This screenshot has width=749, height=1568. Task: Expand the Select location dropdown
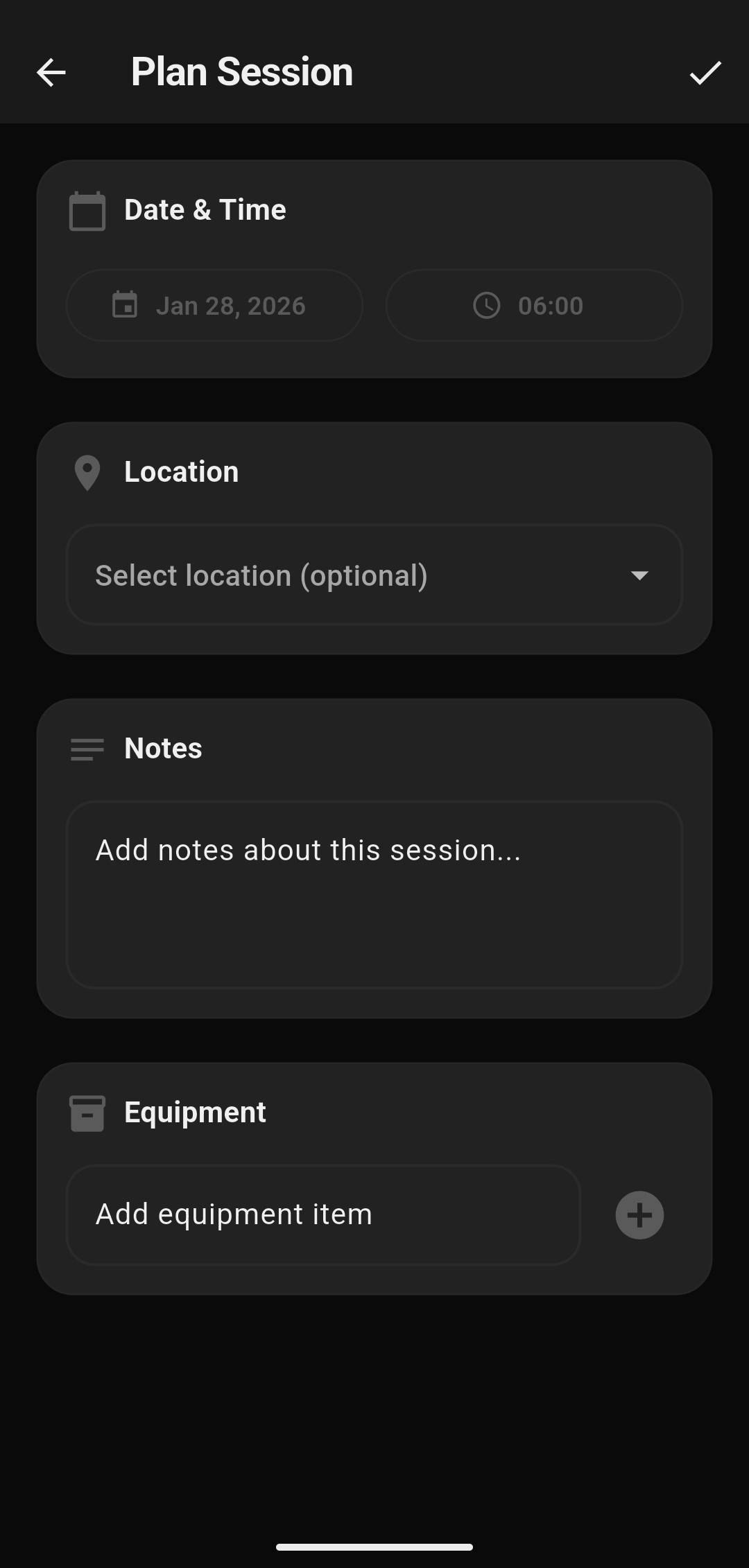point(374,575)
